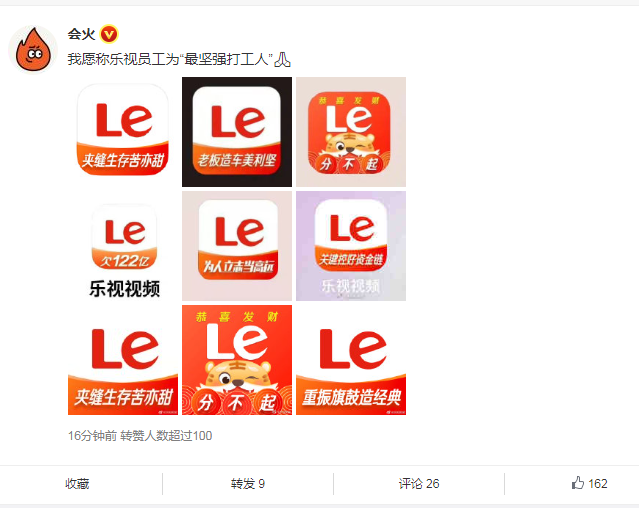Image resolution: width=639 pixels, height=508 pixels.
Task: Open the top-row tiger 分不起 image
Action: [x=351, y=132]
